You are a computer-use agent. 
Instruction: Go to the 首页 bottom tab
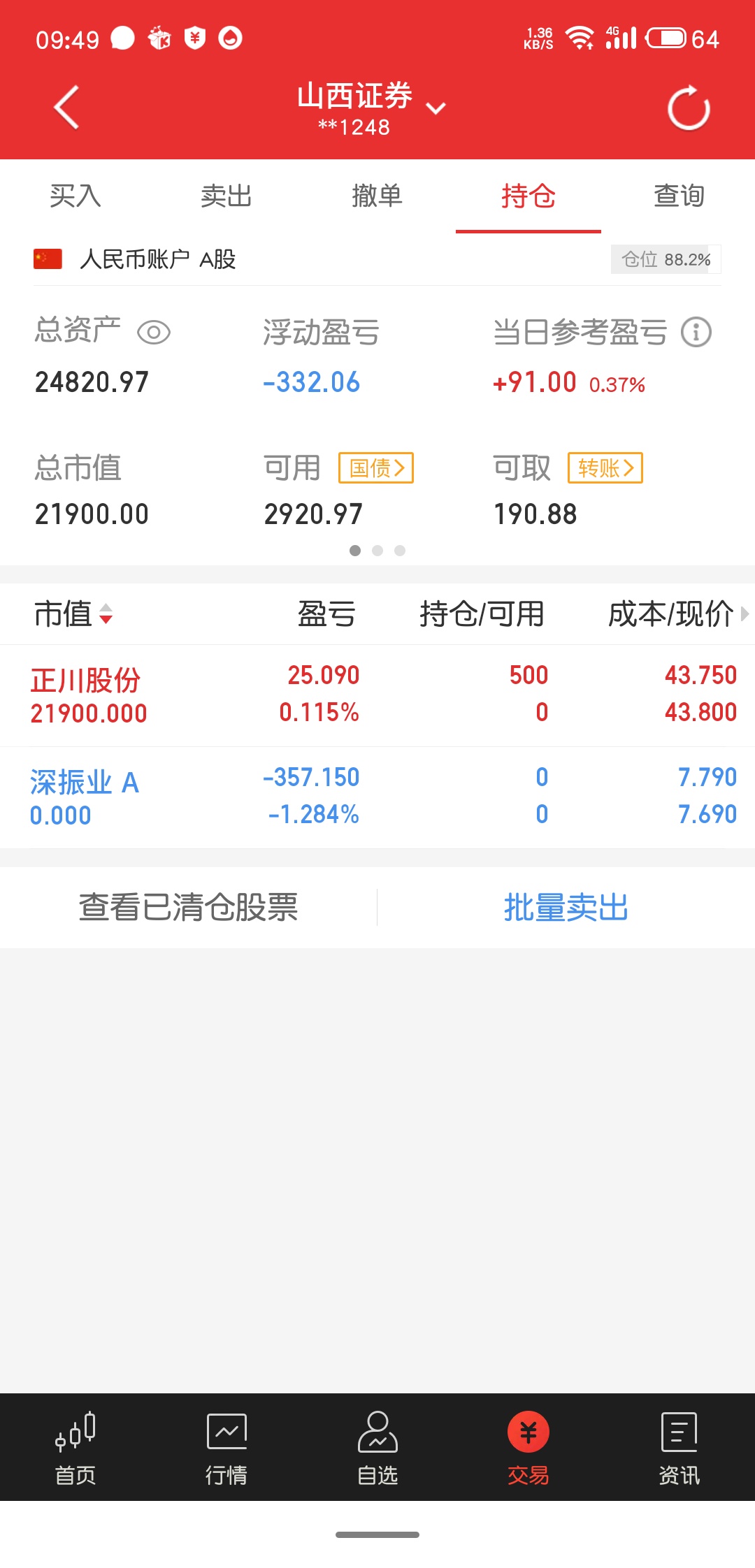[x=75, y=1447]
